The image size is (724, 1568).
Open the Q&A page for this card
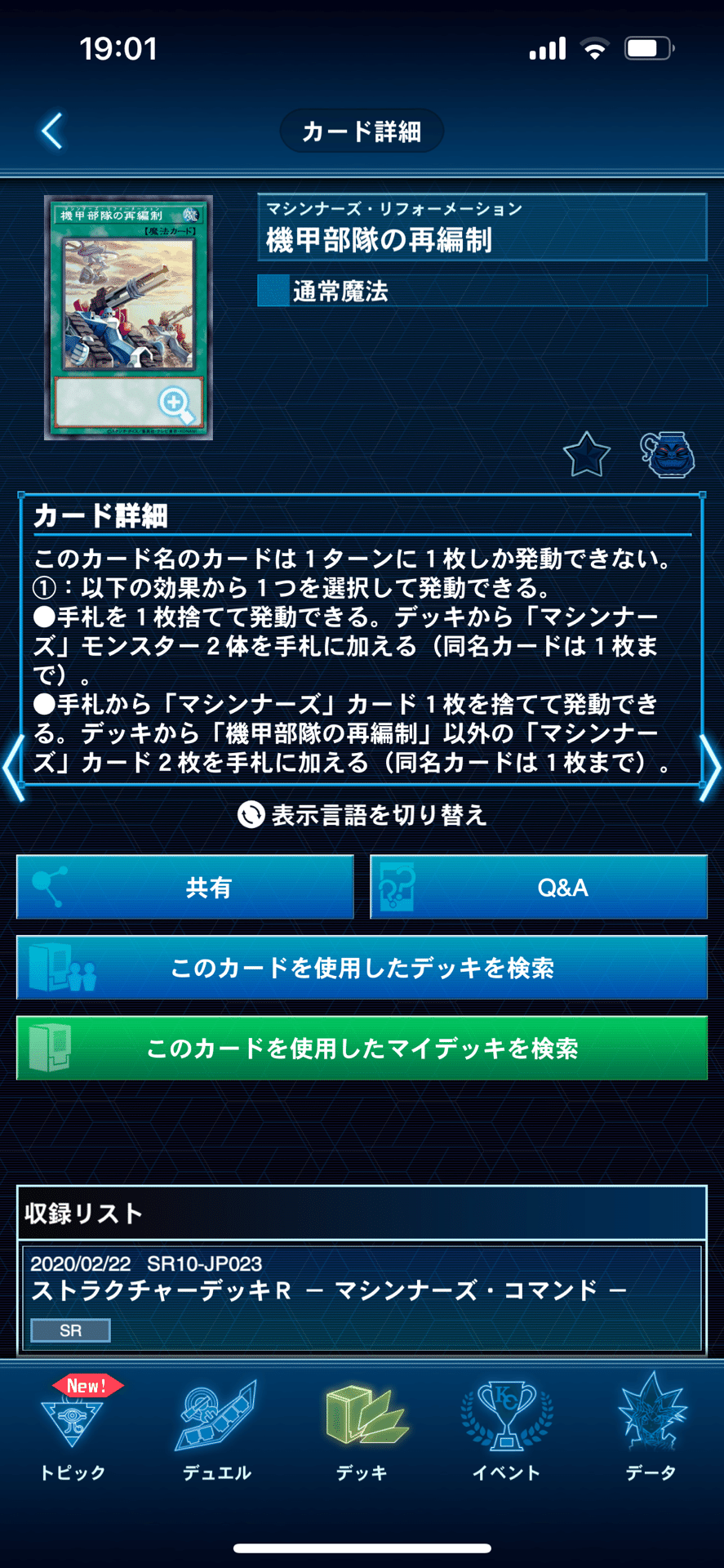click(539, 888)
